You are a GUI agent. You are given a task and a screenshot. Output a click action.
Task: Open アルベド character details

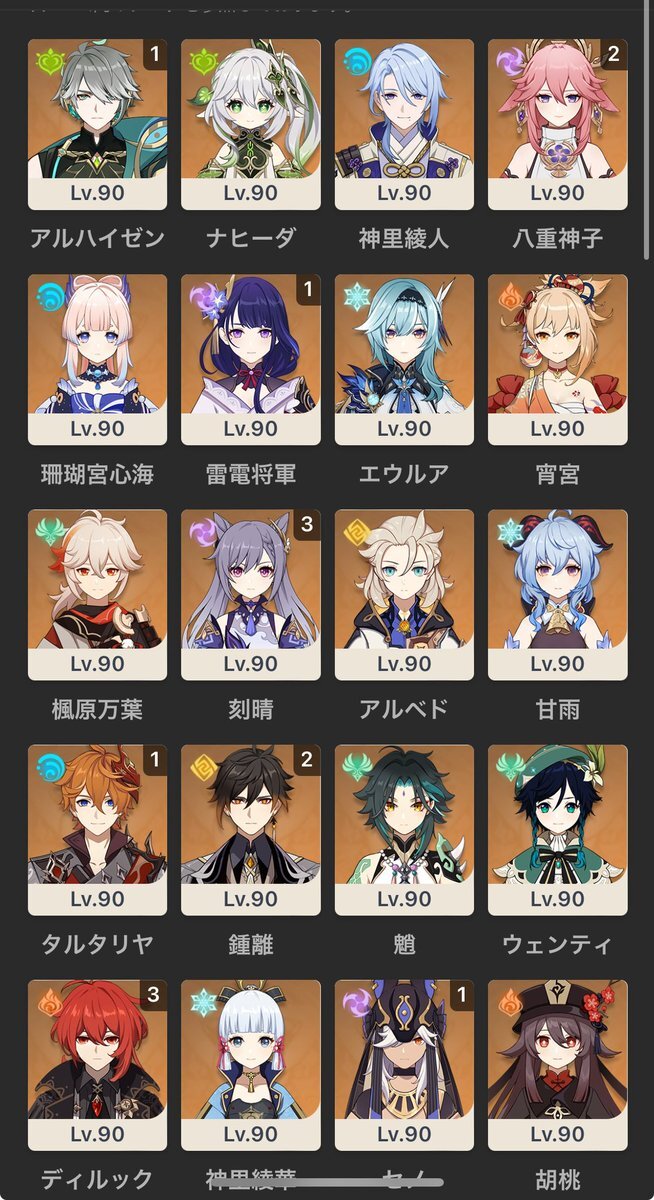click(x=404, y=595)
